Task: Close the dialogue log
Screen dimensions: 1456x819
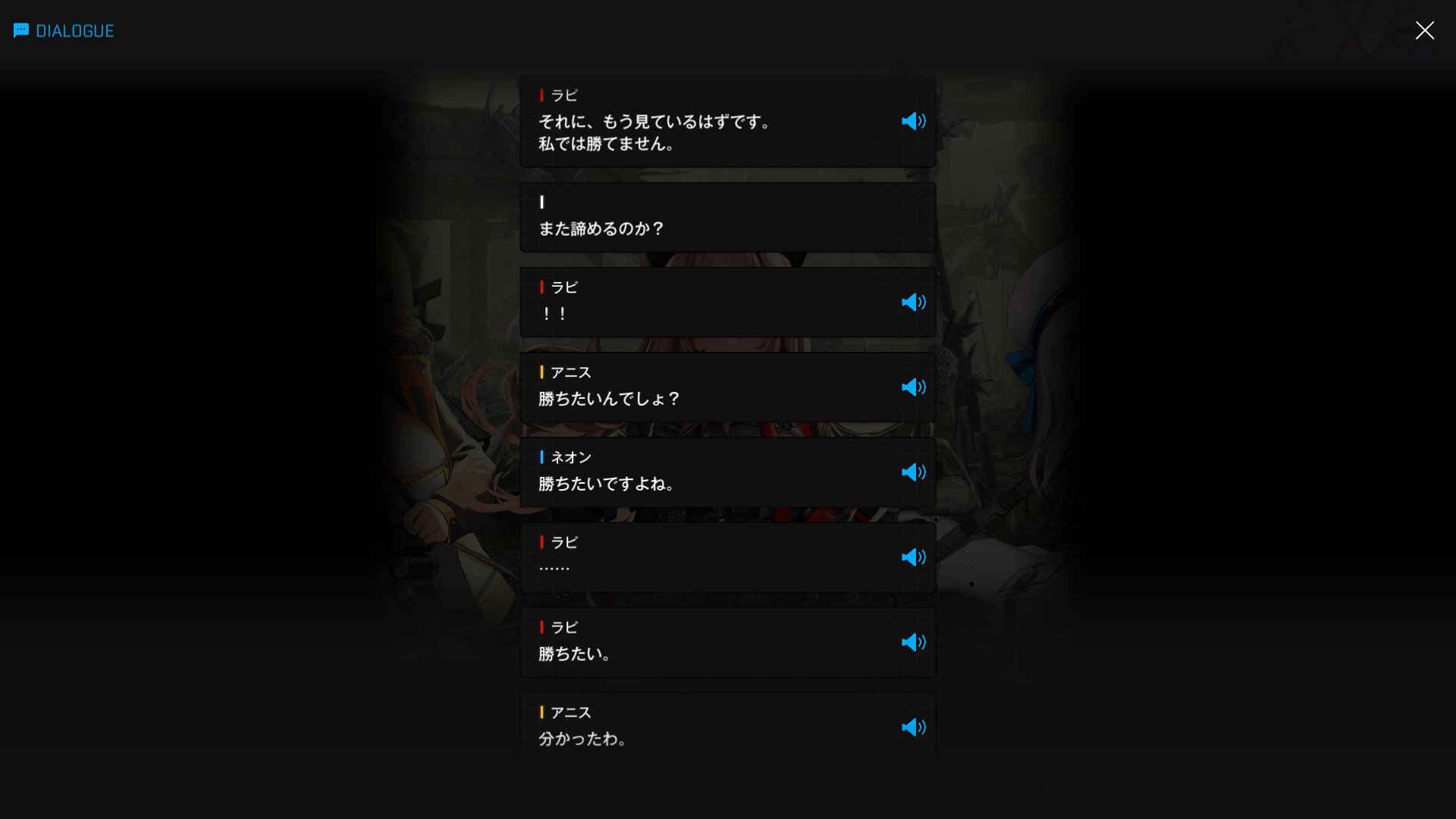Action: (1424, 30)
